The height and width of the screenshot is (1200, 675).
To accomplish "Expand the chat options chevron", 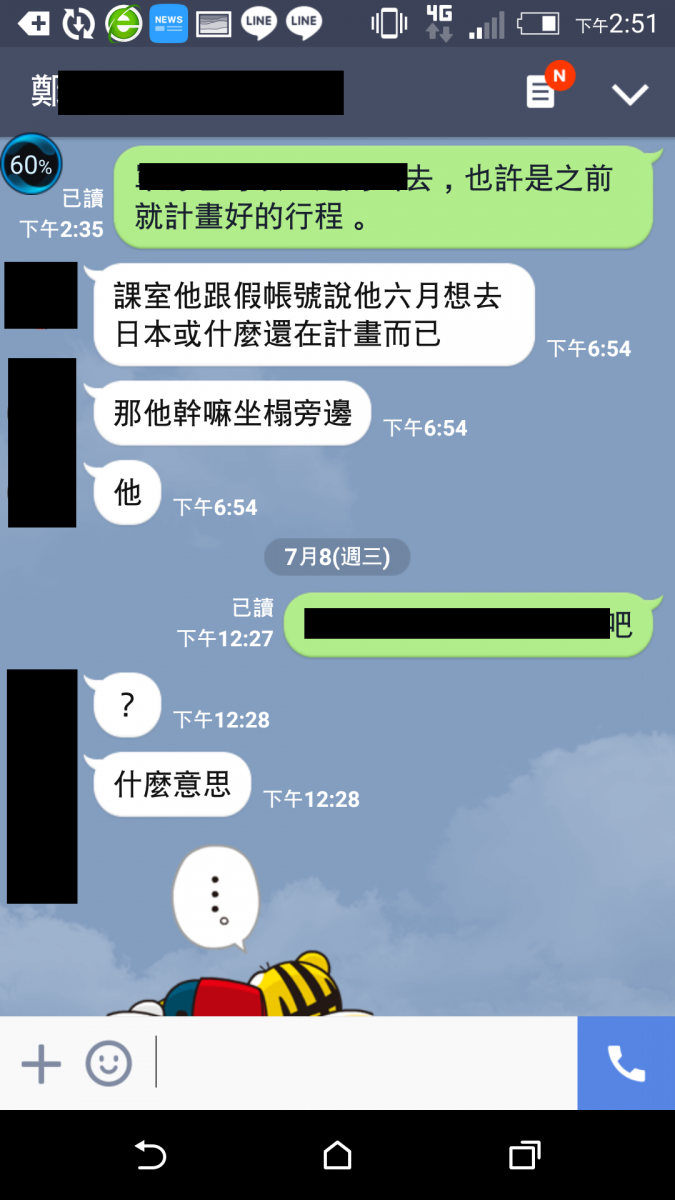I will (x=630, y=94).
